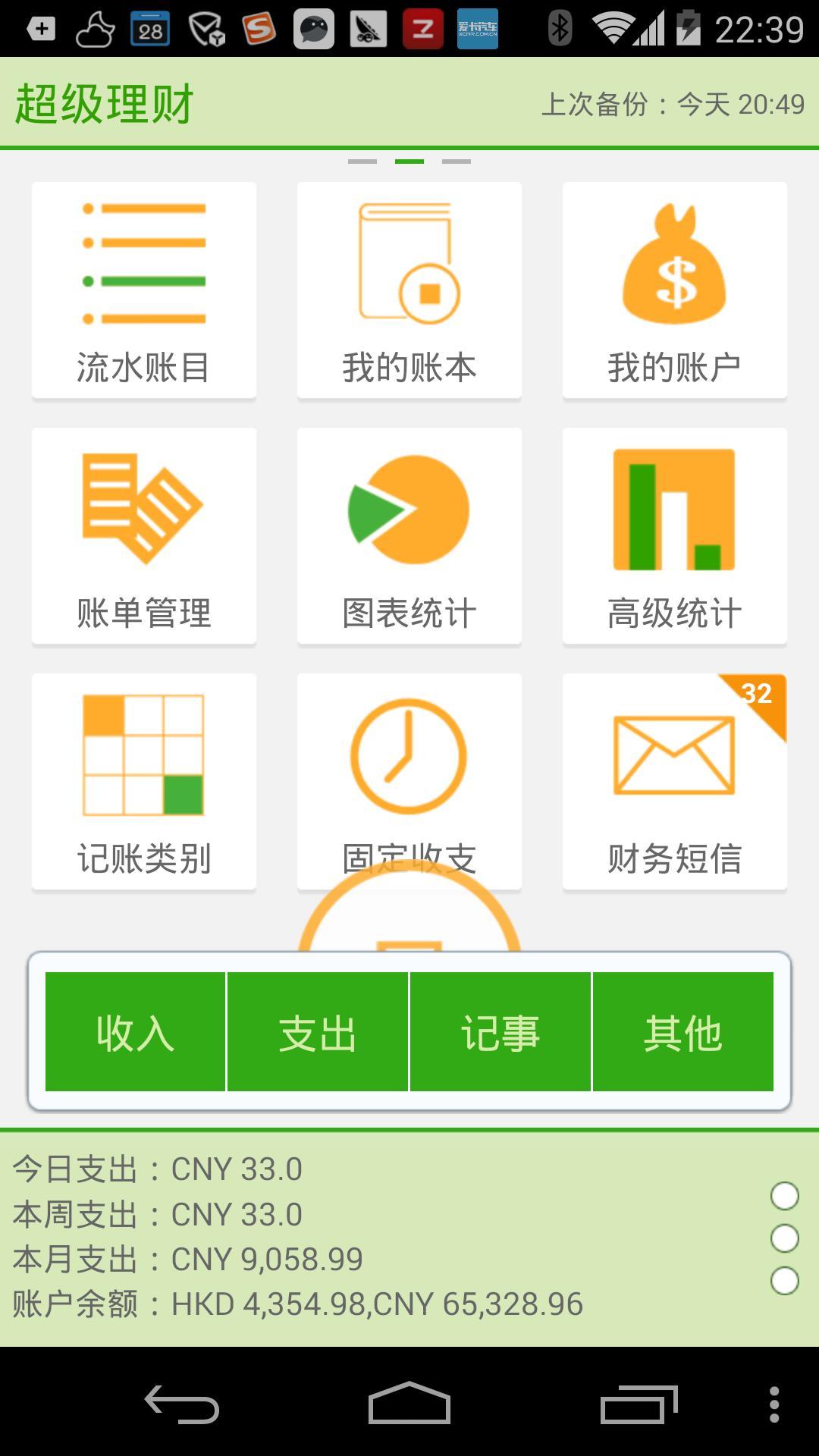819x1456 pixels.
Task: Open 我的账户 tile
Action: pos(675,290)
